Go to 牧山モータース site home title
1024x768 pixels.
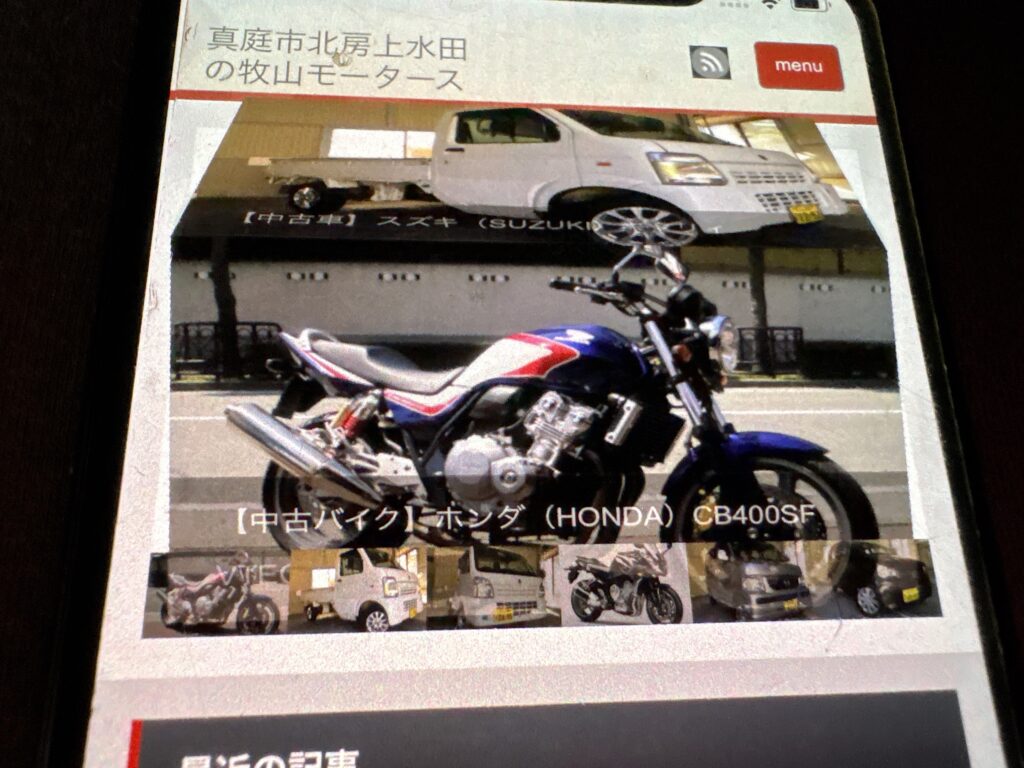point(337,60)
